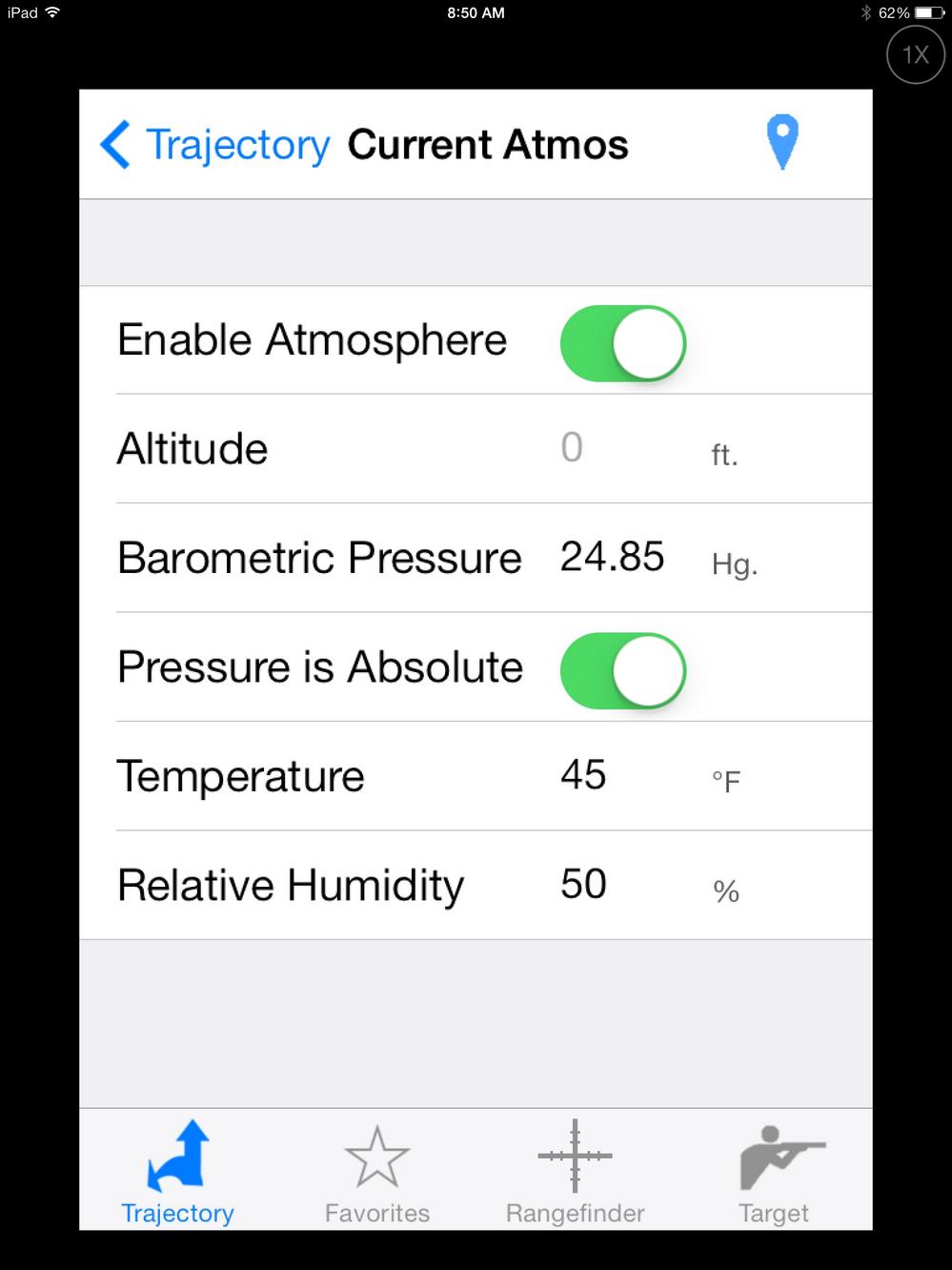
Task: Switch to the Favorites tab
Action: tap(376, 1173)
